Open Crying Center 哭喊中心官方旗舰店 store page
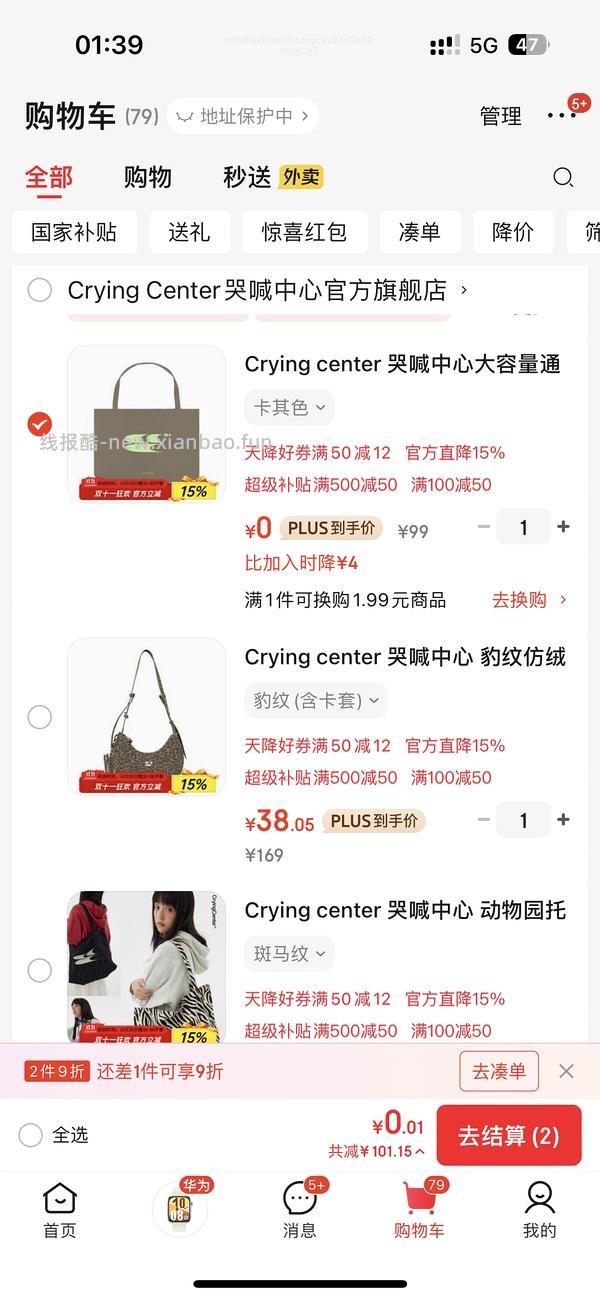This screenshot has height=1300, width=600. [257, 290]
